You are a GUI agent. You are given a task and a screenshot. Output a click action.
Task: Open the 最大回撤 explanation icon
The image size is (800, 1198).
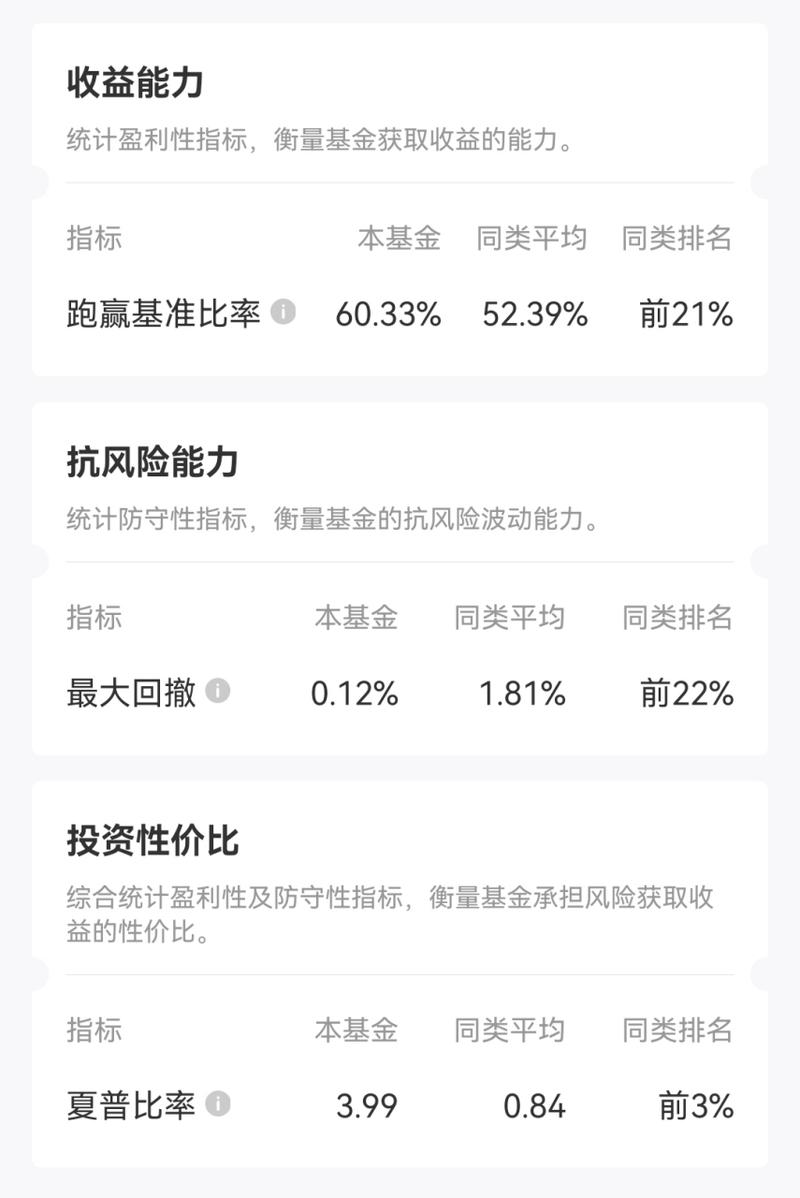pyautogui.click(x=220, y=690)
